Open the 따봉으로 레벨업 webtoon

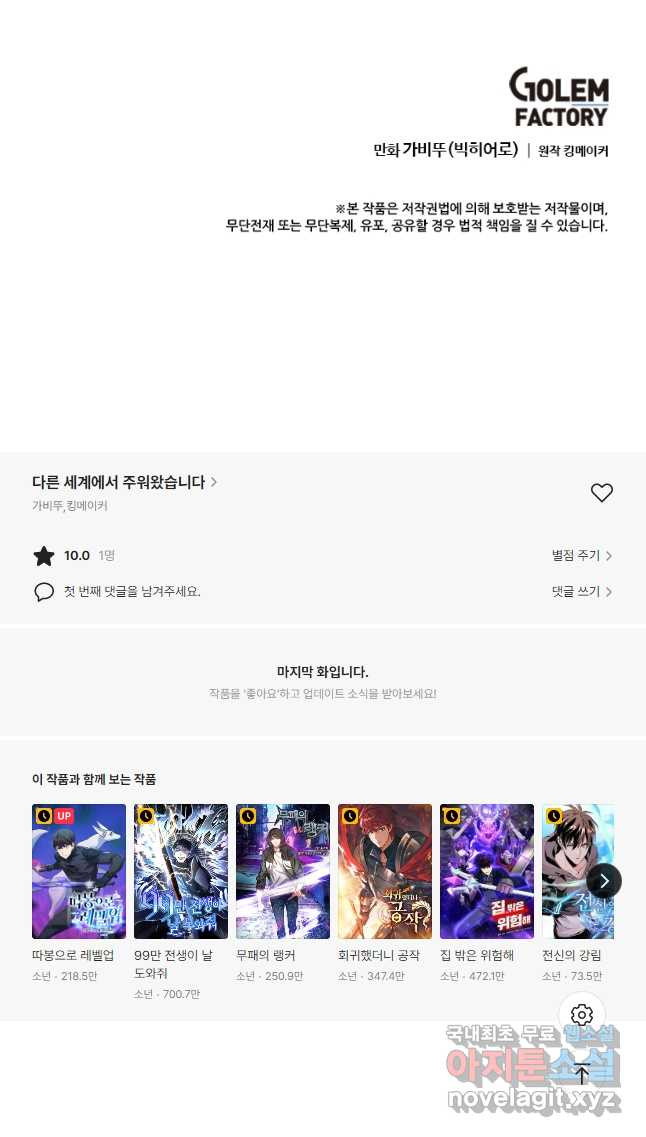pos(79,871)
